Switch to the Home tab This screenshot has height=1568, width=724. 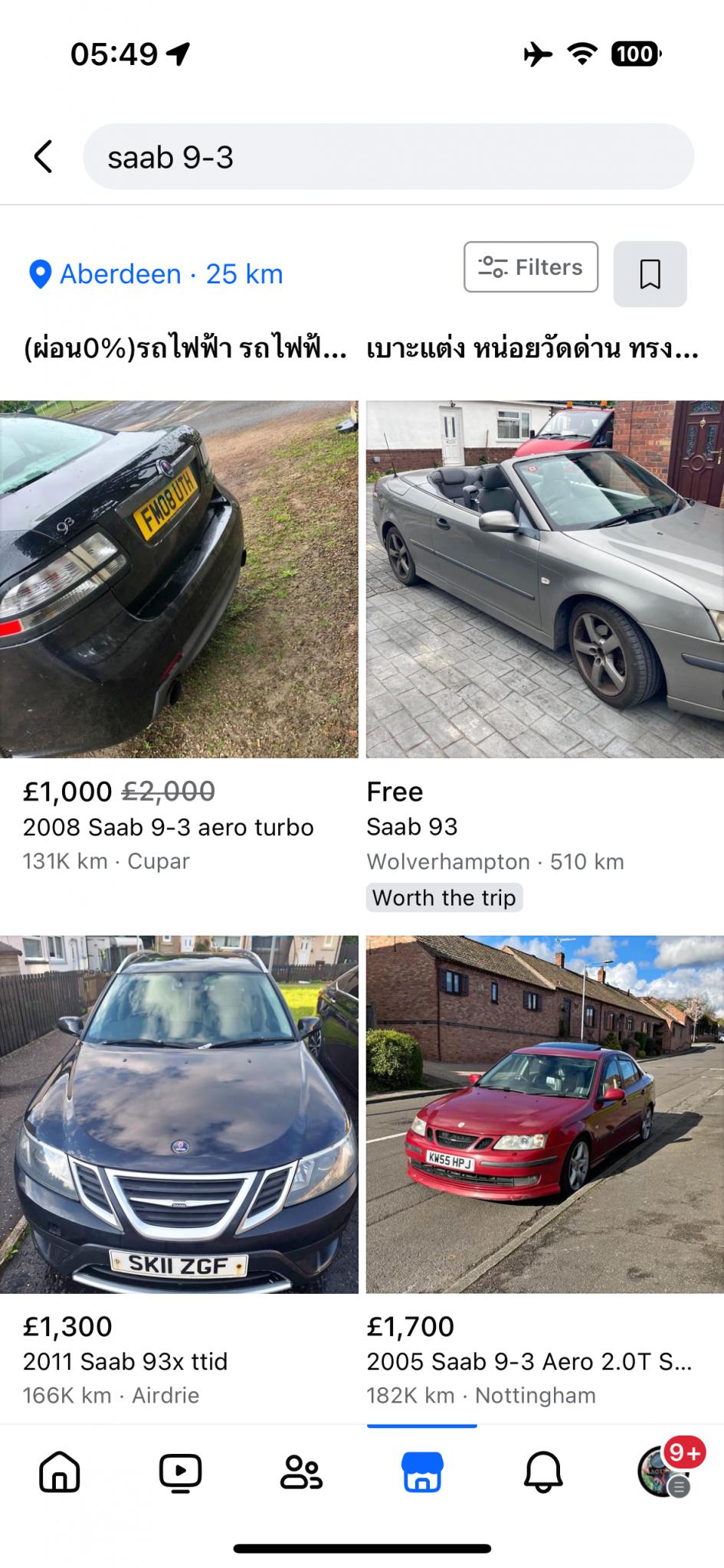pyautogui.click(x=60, y=1472)
